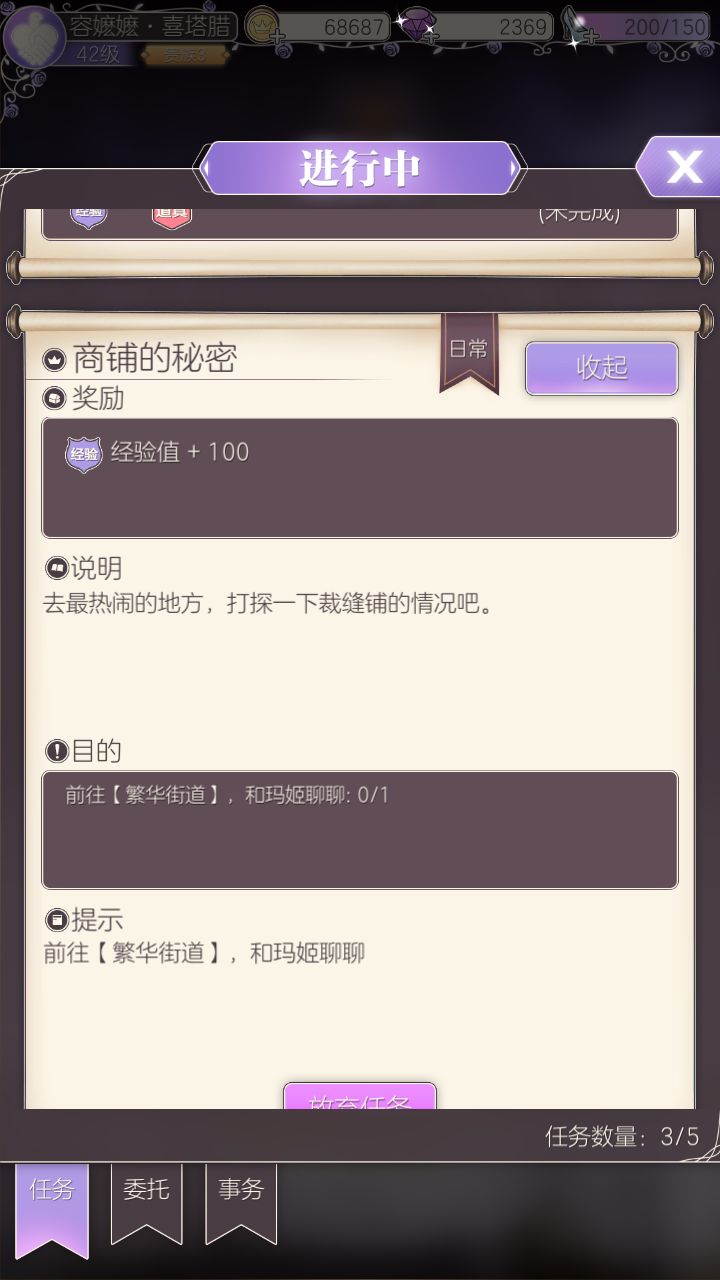This screenshot has height=1280, width=720.
Task: Switch to the 委托 tab
Action: click(x=146, y=1191)
